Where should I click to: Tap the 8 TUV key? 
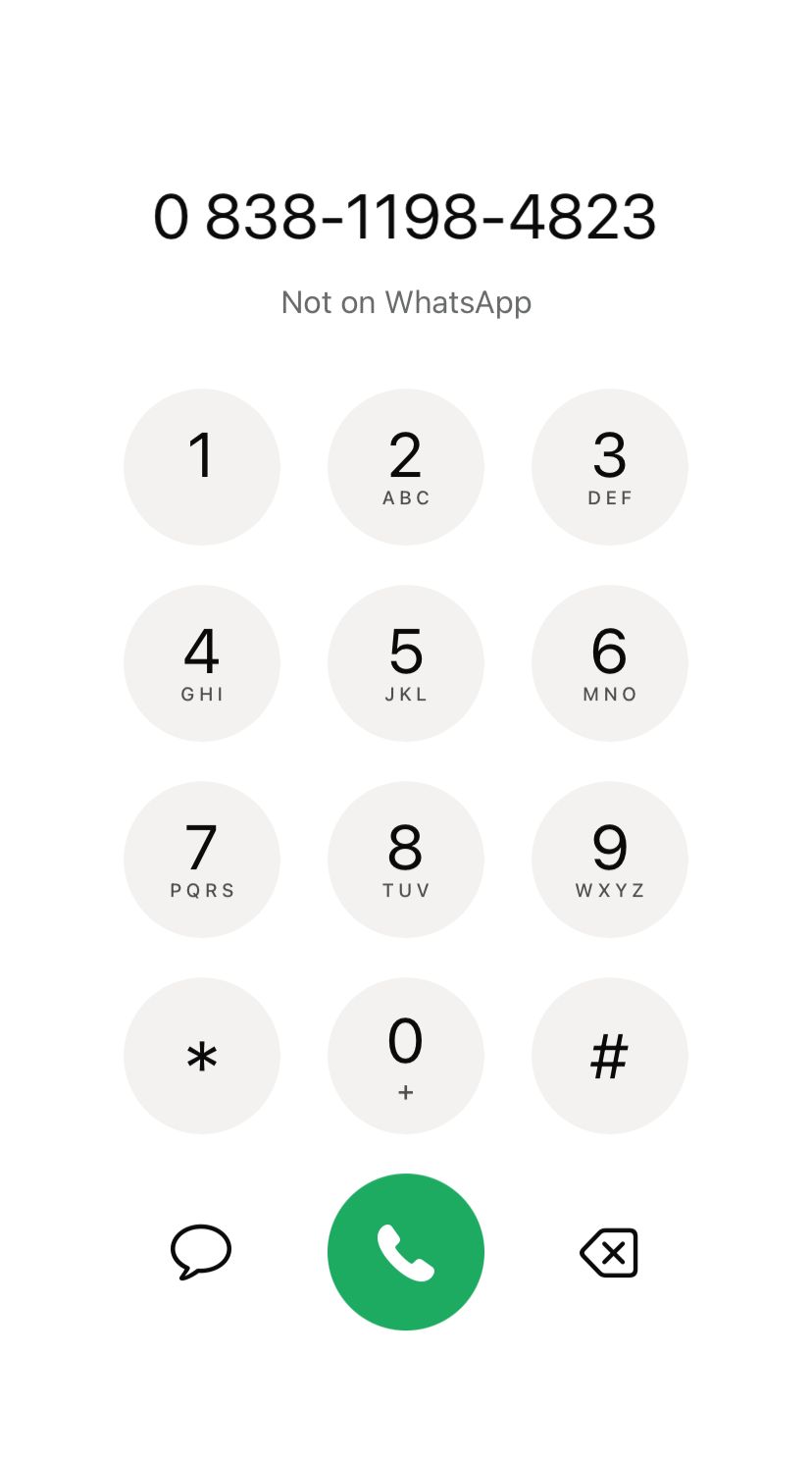coord(406,860)
